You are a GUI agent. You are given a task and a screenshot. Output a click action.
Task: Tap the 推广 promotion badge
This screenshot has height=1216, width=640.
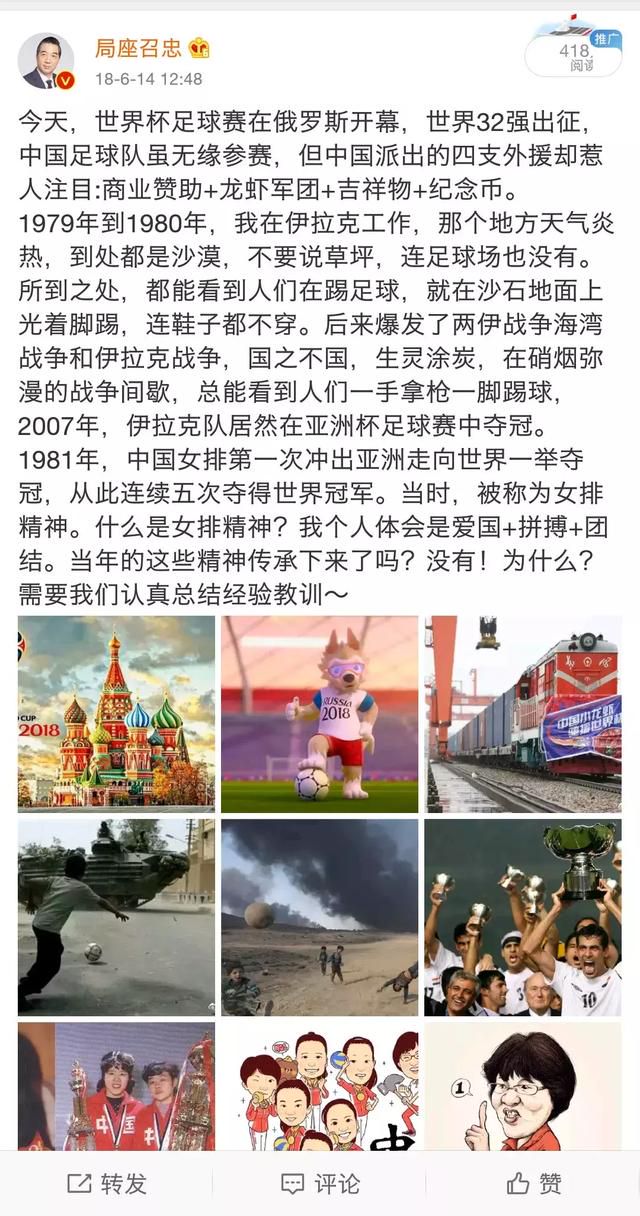click(604, 39)
